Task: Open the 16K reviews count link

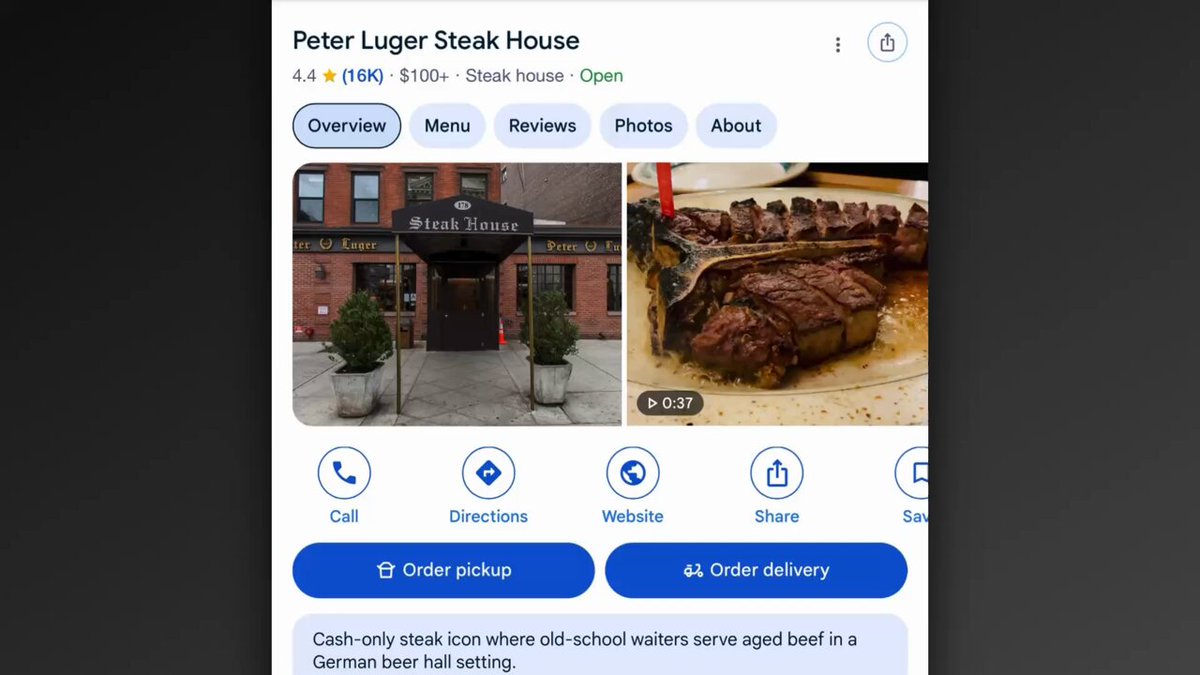Action: coord(362,76)
